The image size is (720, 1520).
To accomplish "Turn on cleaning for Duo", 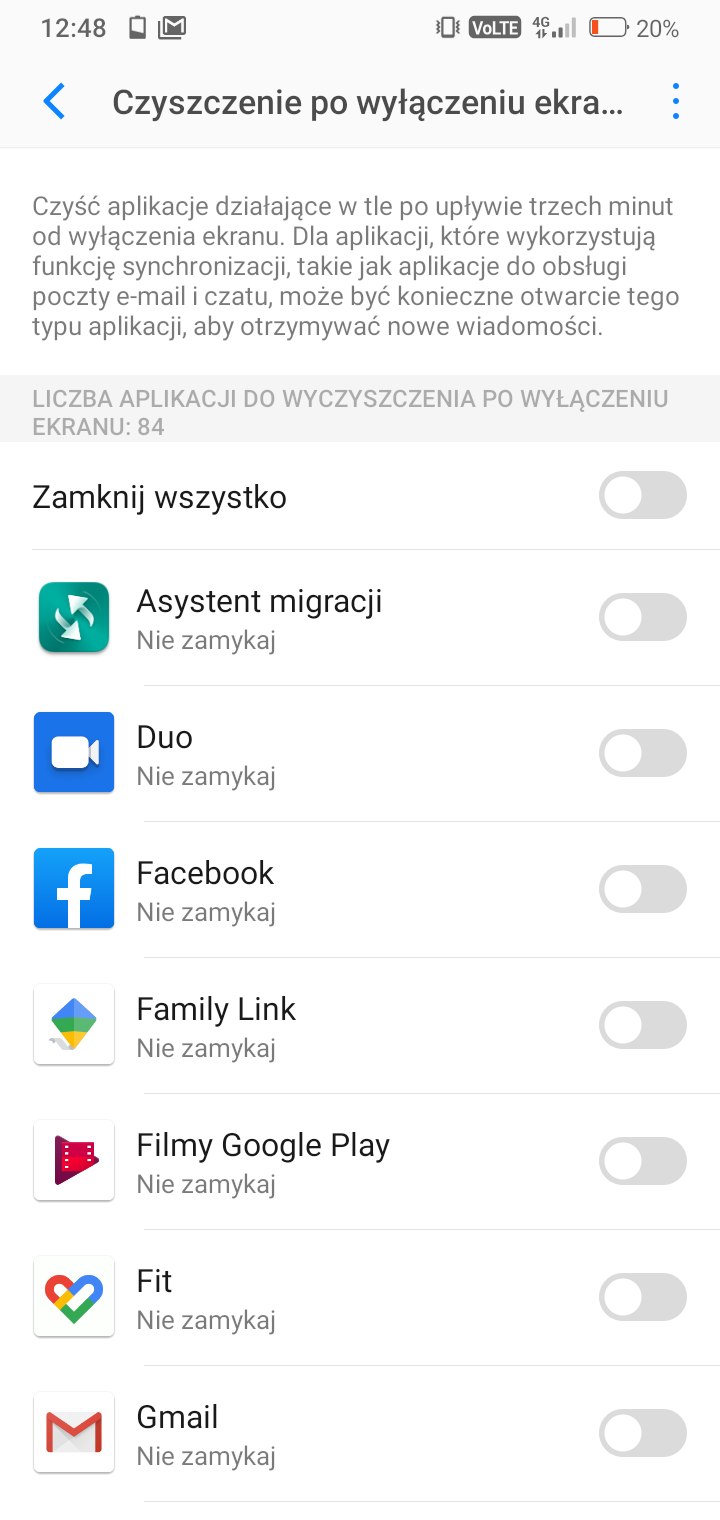I will point(643,753).
